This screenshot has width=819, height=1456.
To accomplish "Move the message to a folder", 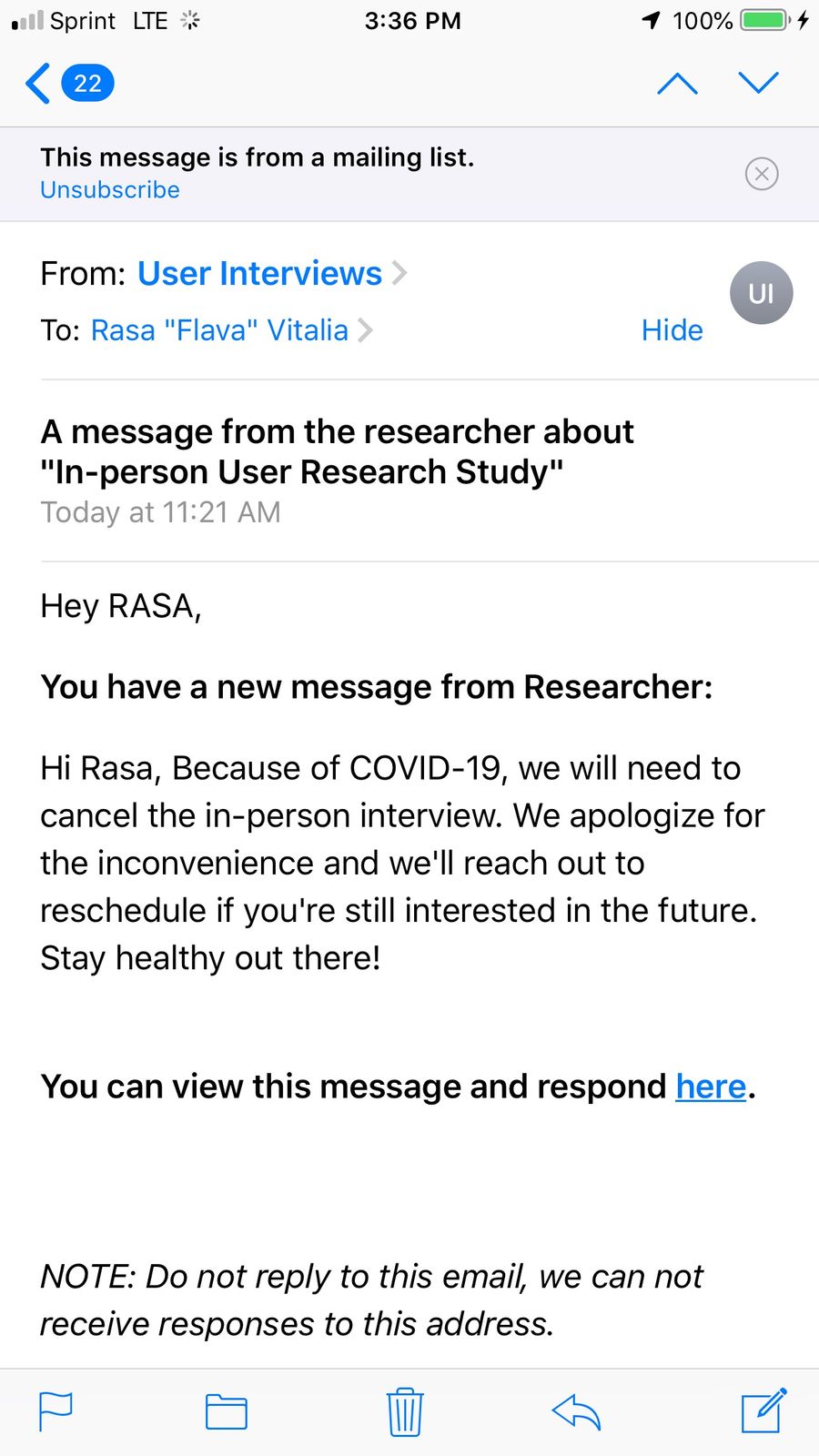I will click(227, 1412).
